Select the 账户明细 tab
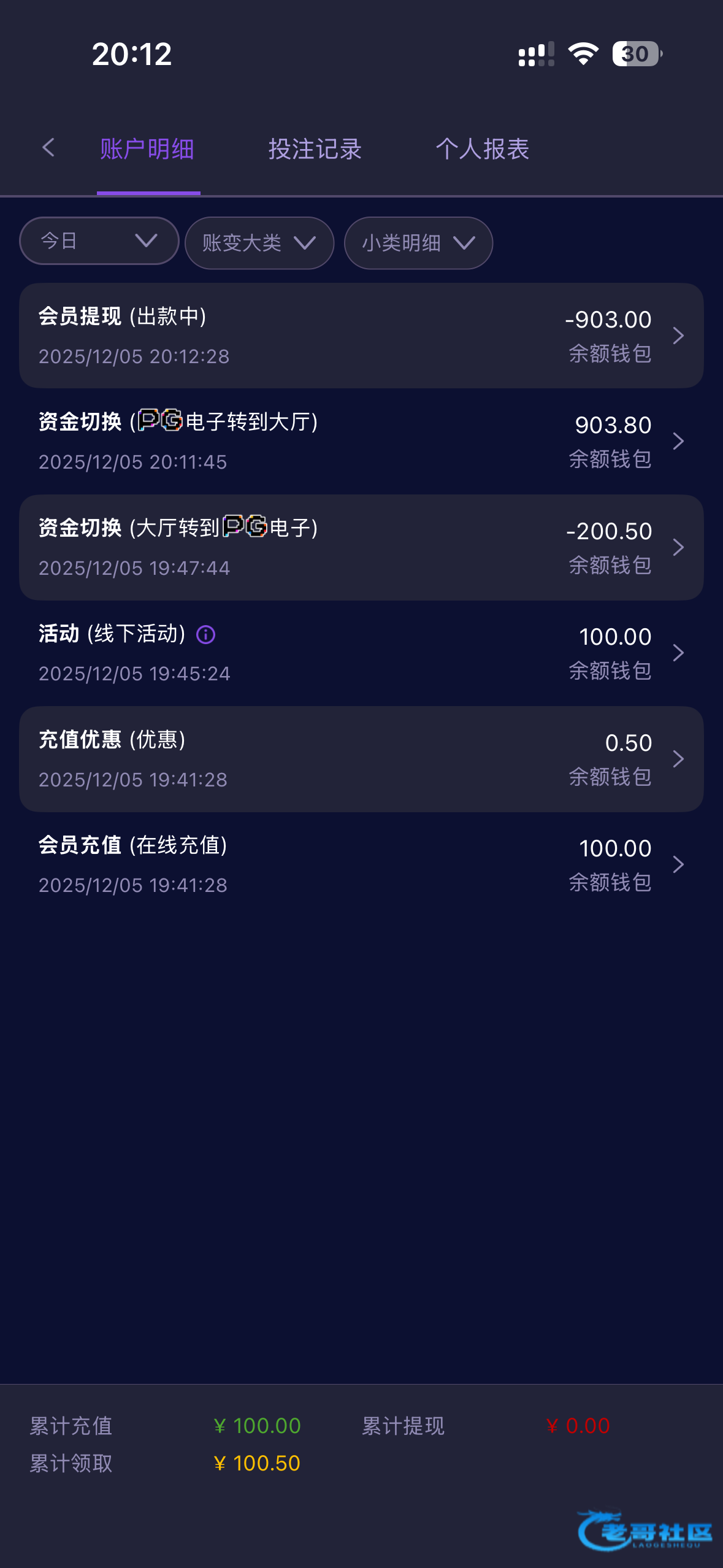 click(x=147, y=149)
